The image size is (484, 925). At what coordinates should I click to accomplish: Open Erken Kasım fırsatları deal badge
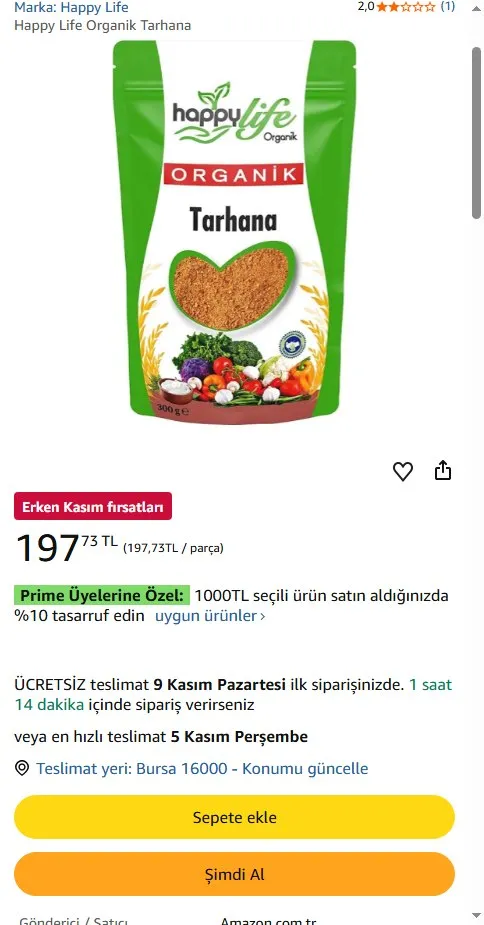93,506
